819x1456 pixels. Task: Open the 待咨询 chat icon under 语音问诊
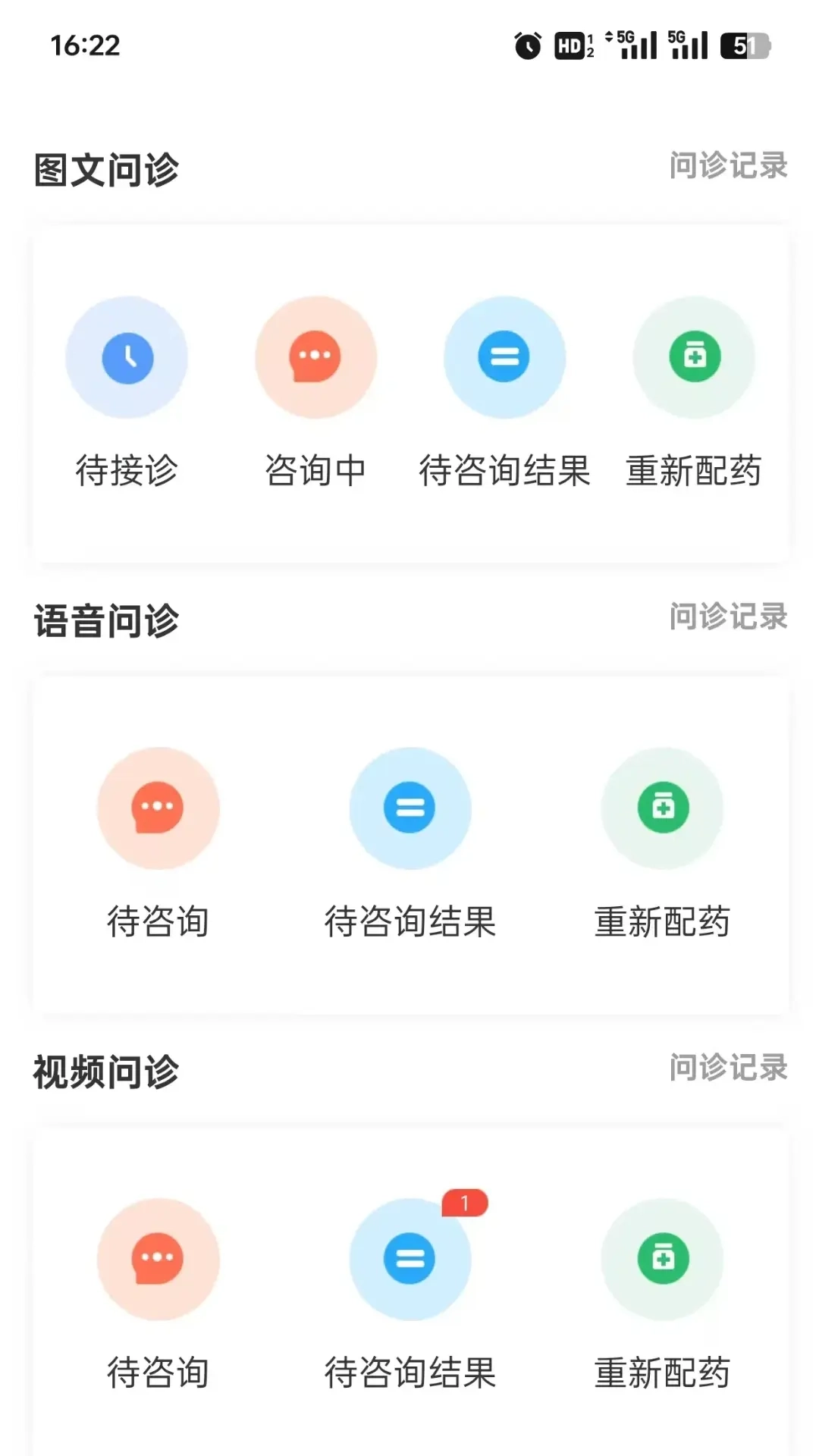click(x=158, y=808)
